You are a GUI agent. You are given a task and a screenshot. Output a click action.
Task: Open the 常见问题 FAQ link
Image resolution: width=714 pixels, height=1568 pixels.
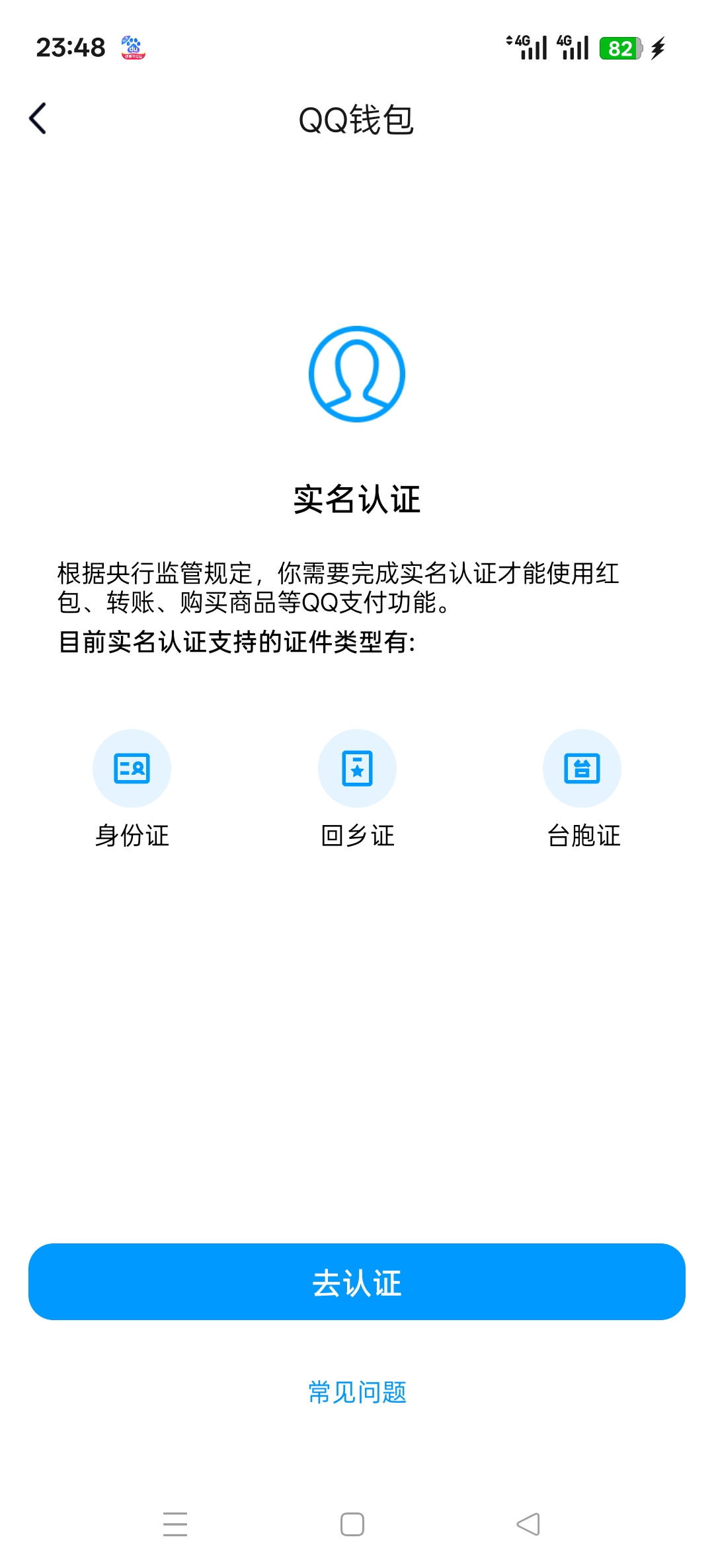point(357,1392)
